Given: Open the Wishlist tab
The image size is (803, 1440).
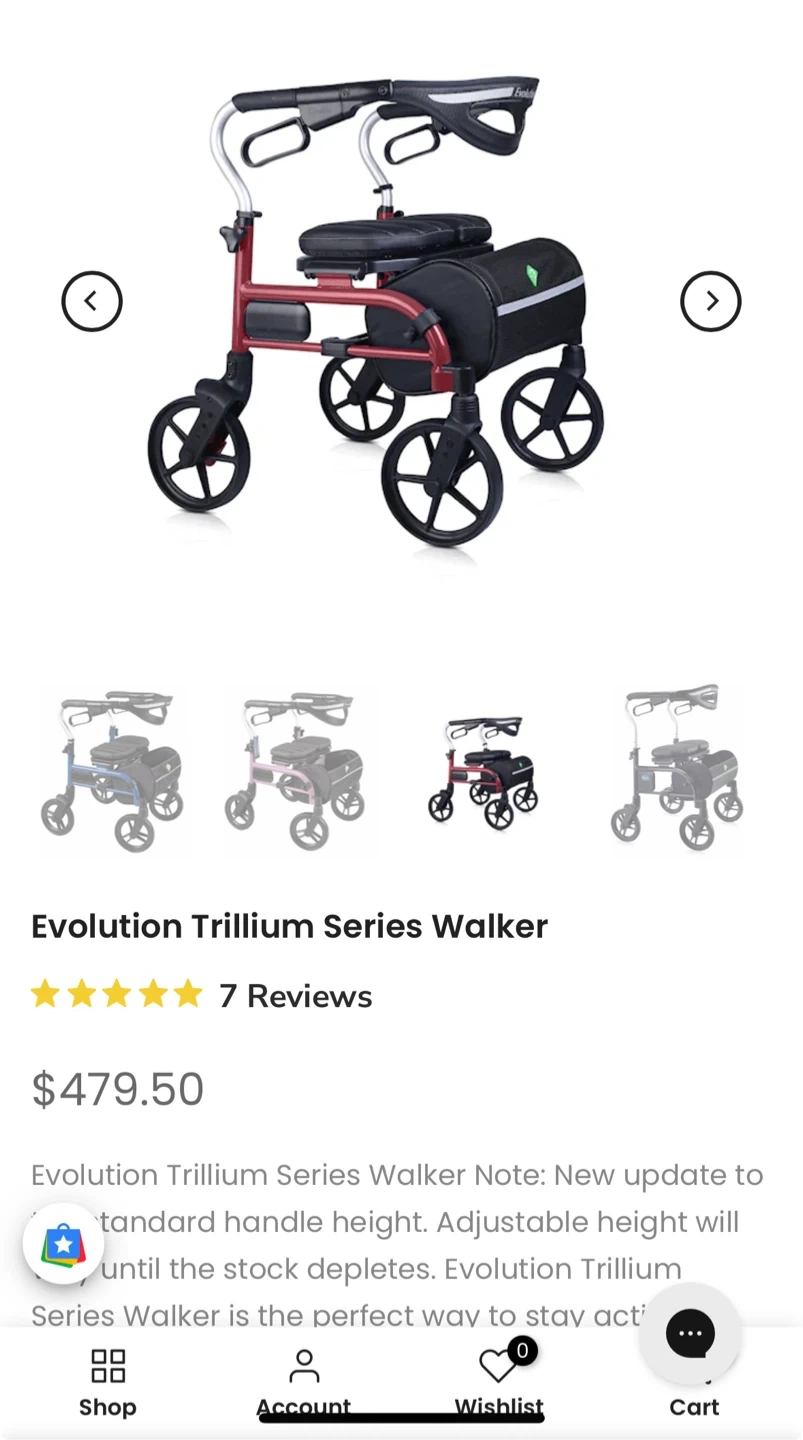Looking at the screenshot, I should point(499,1383).
